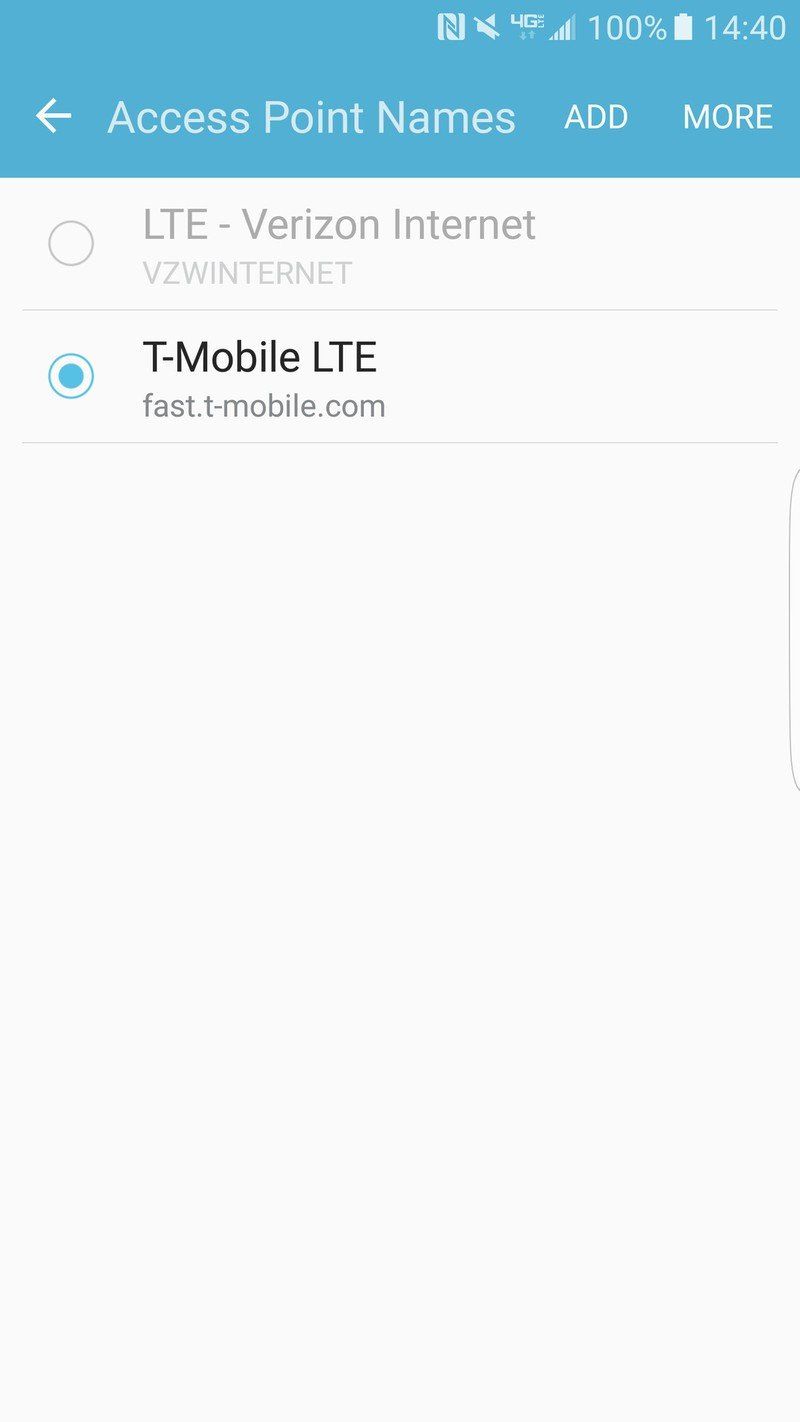Tap the battery icon in the status bar

point(682,28)
